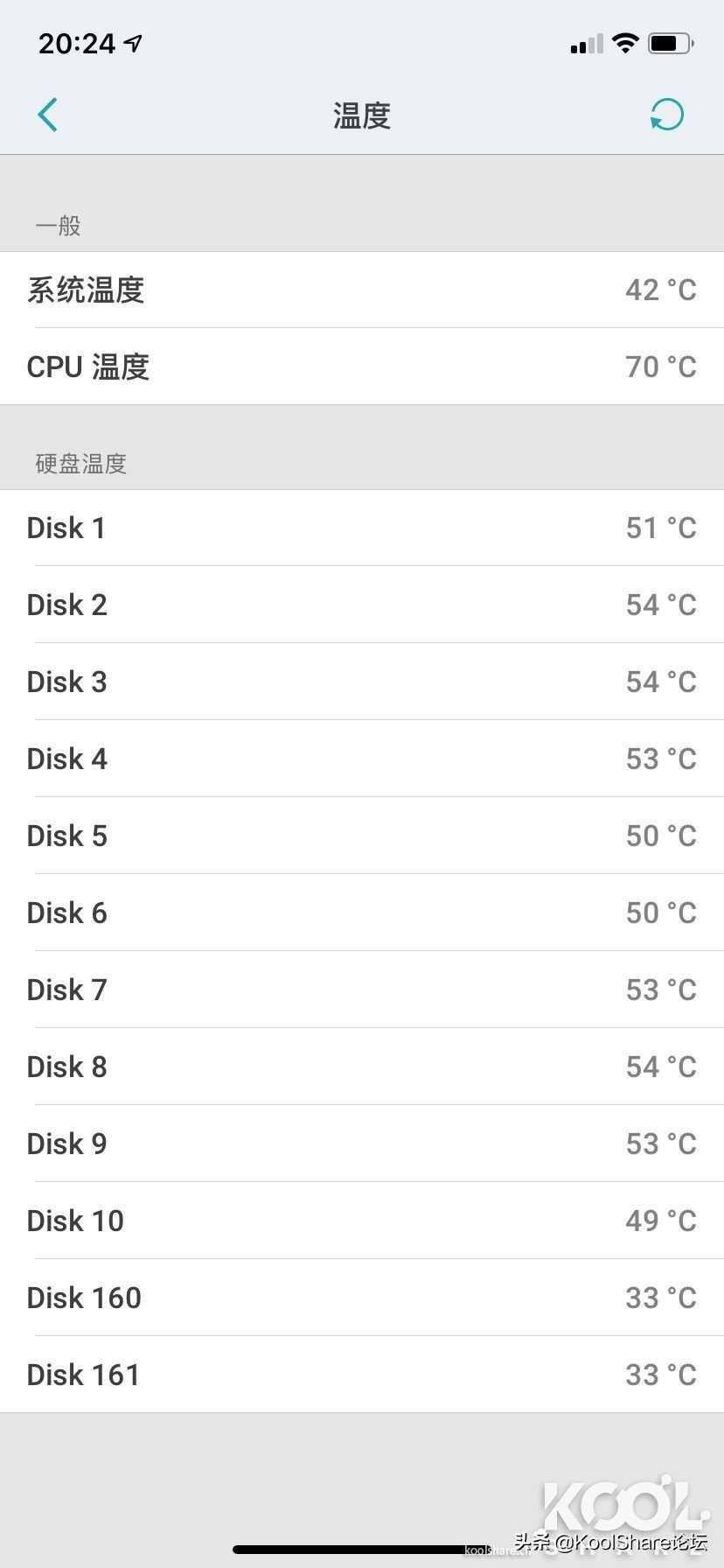Tap the teal reload circle at top right
Viewport: 724px width, 1568px height.
pos(666,115)
